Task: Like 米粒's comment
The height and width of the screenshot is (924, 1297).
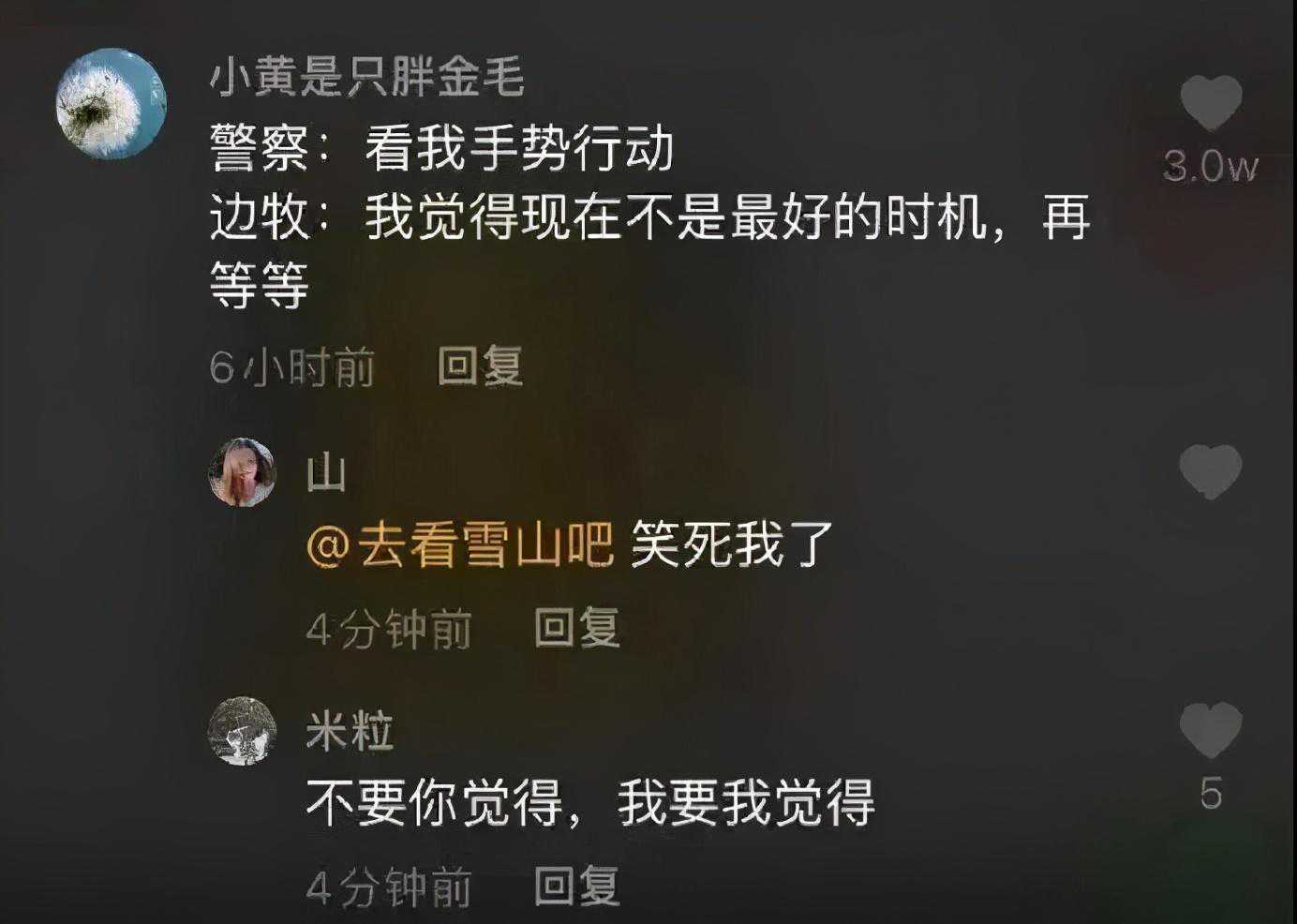Action: point(1211,729)
